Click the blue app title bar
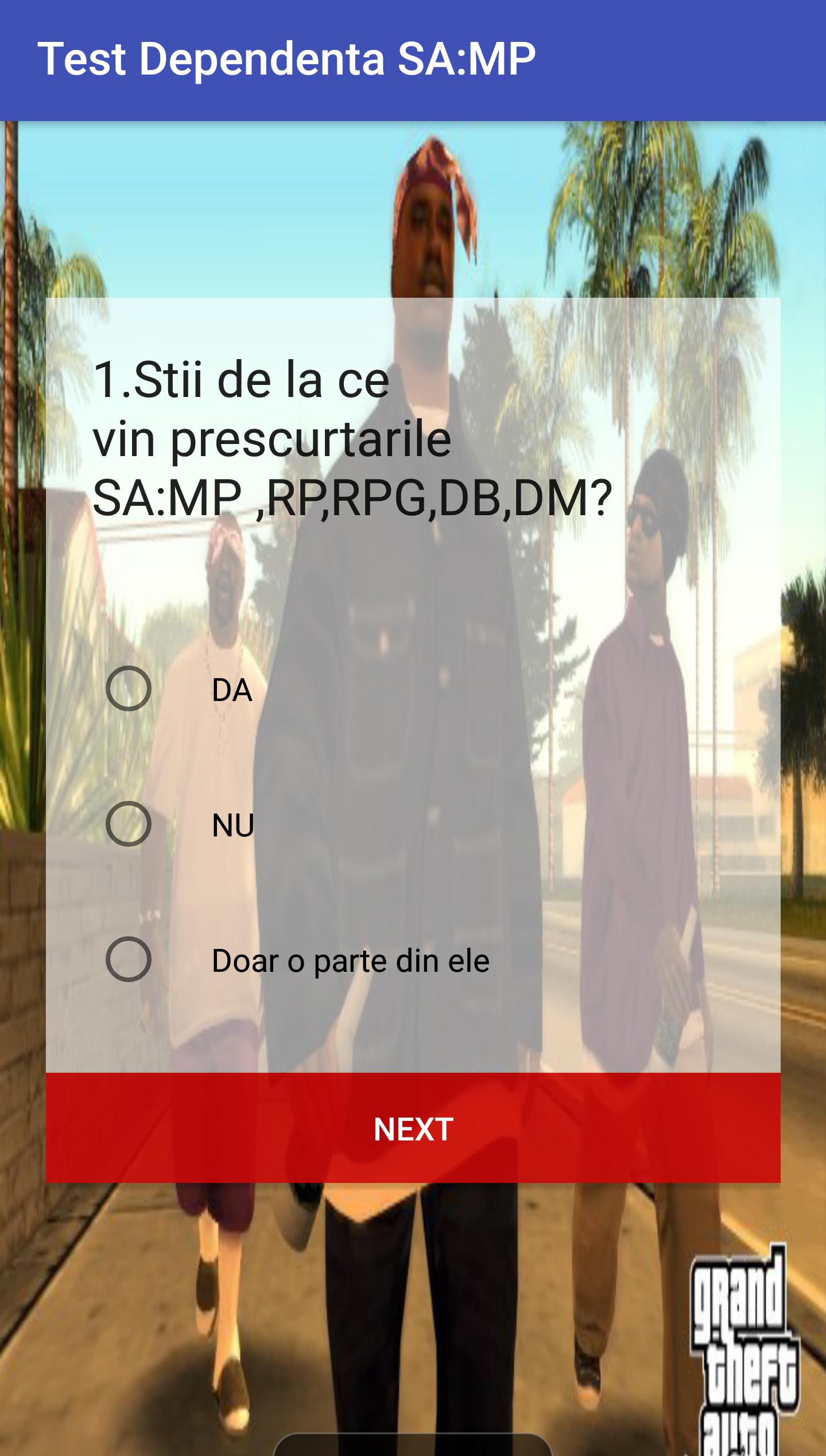826x1456 pixels. (x=412, y=57)
